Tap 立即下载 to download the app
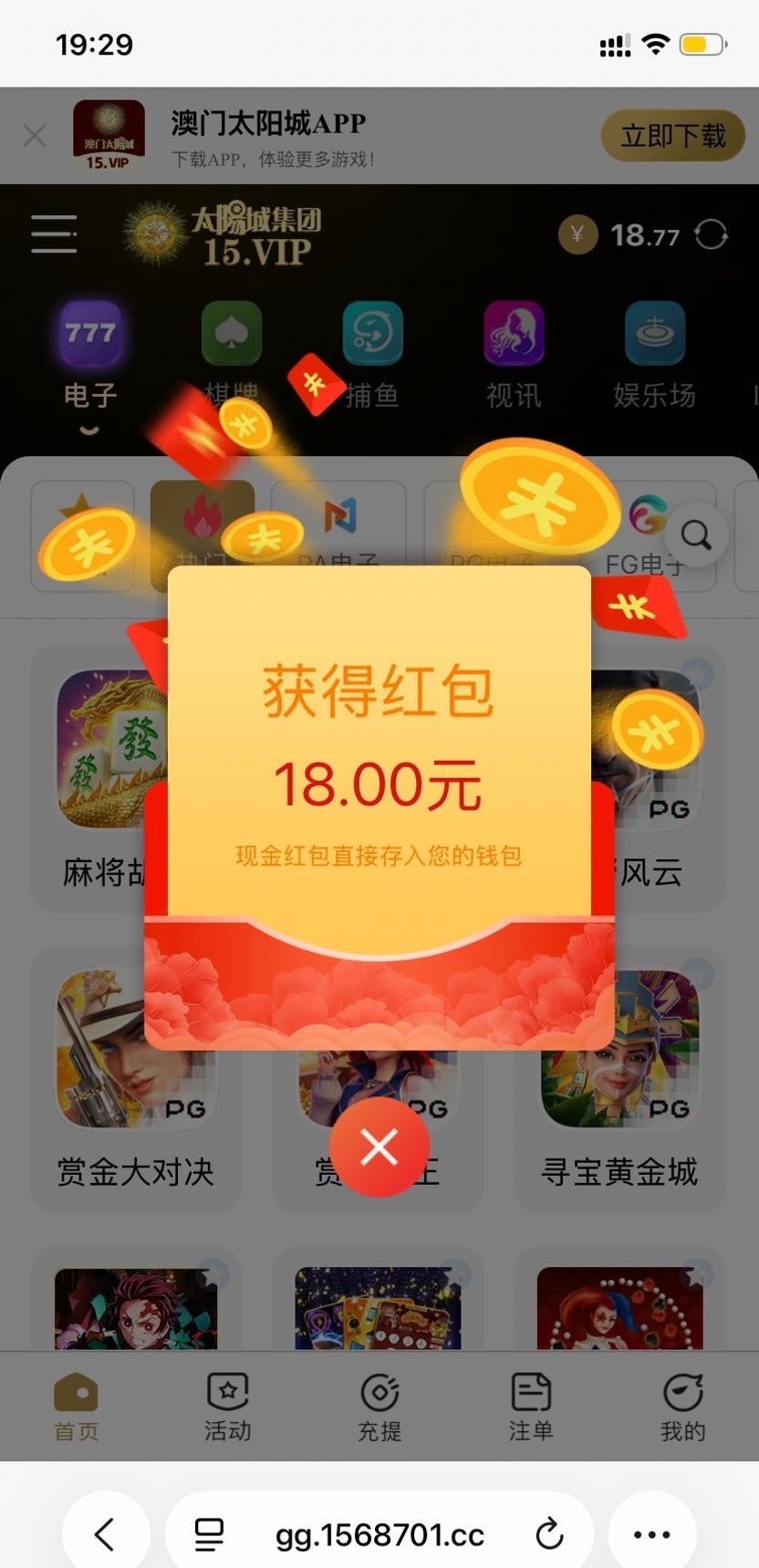Image resolution: width=759 pixels, height=1568 pixels. point(672,136)
